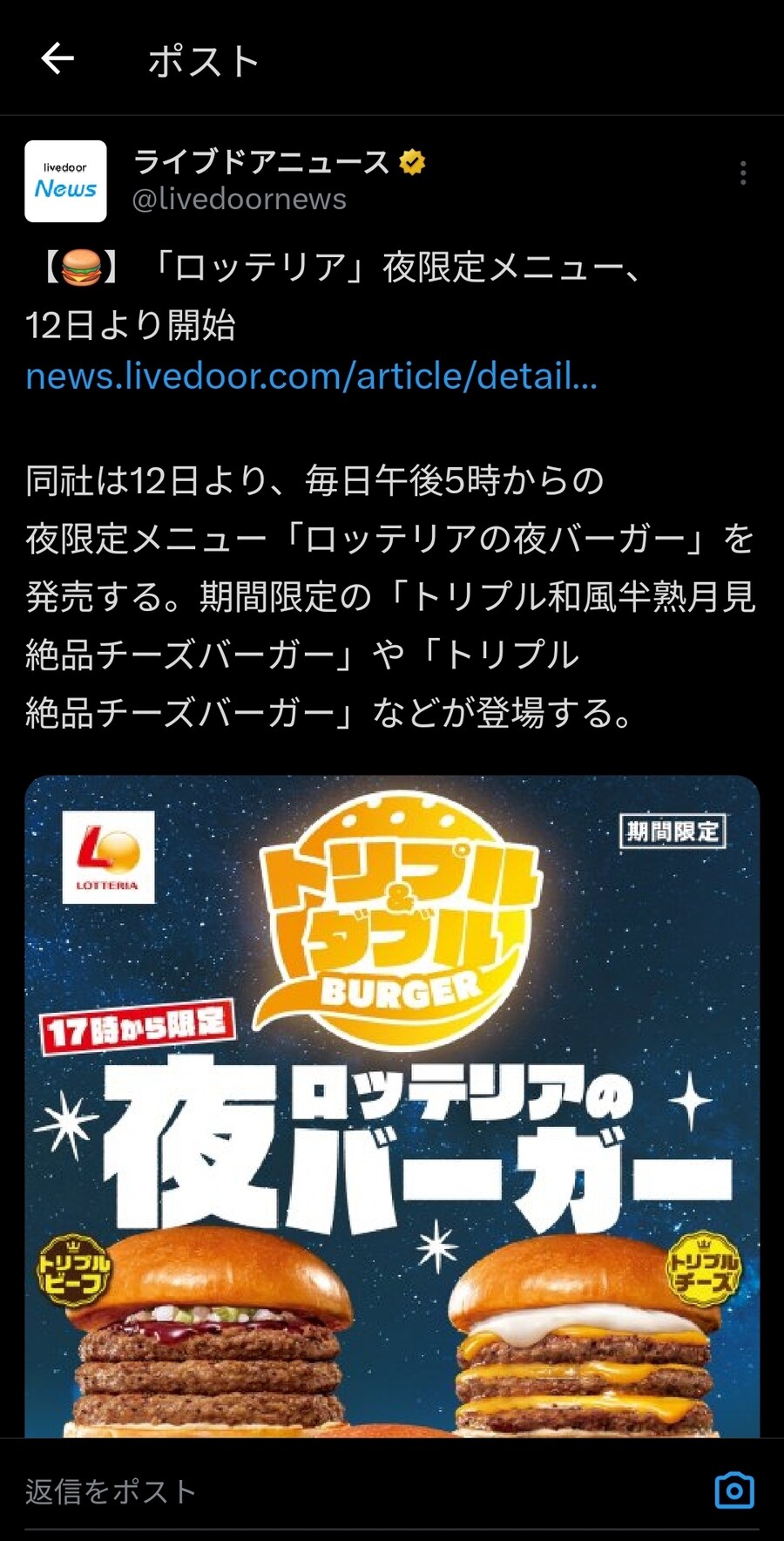
Task: Attach a photo with the camera icon
Action: [x=733, y=1490]
